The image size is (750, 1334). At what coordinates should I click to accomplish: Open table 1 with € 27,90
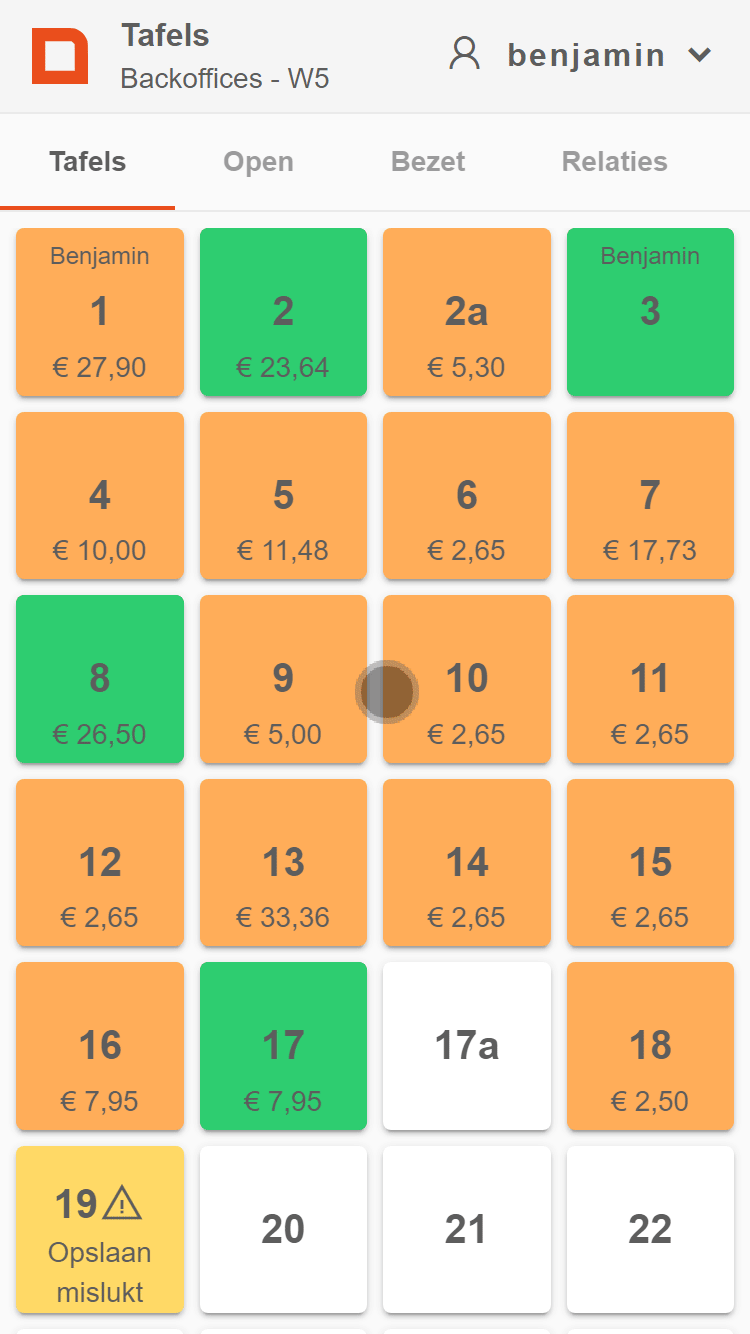100,312
